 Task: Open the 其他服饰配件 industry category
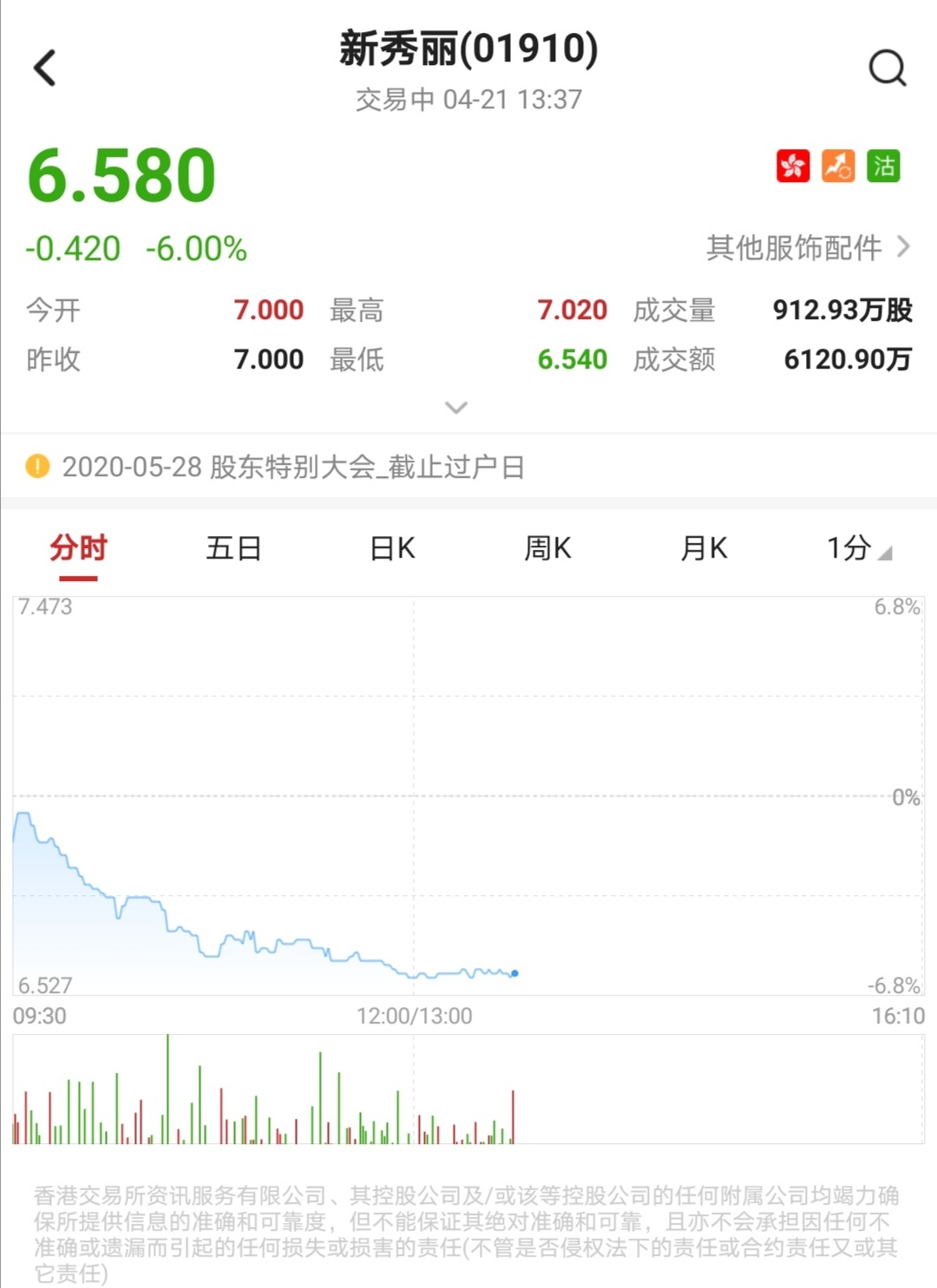[x=807, y=248]
